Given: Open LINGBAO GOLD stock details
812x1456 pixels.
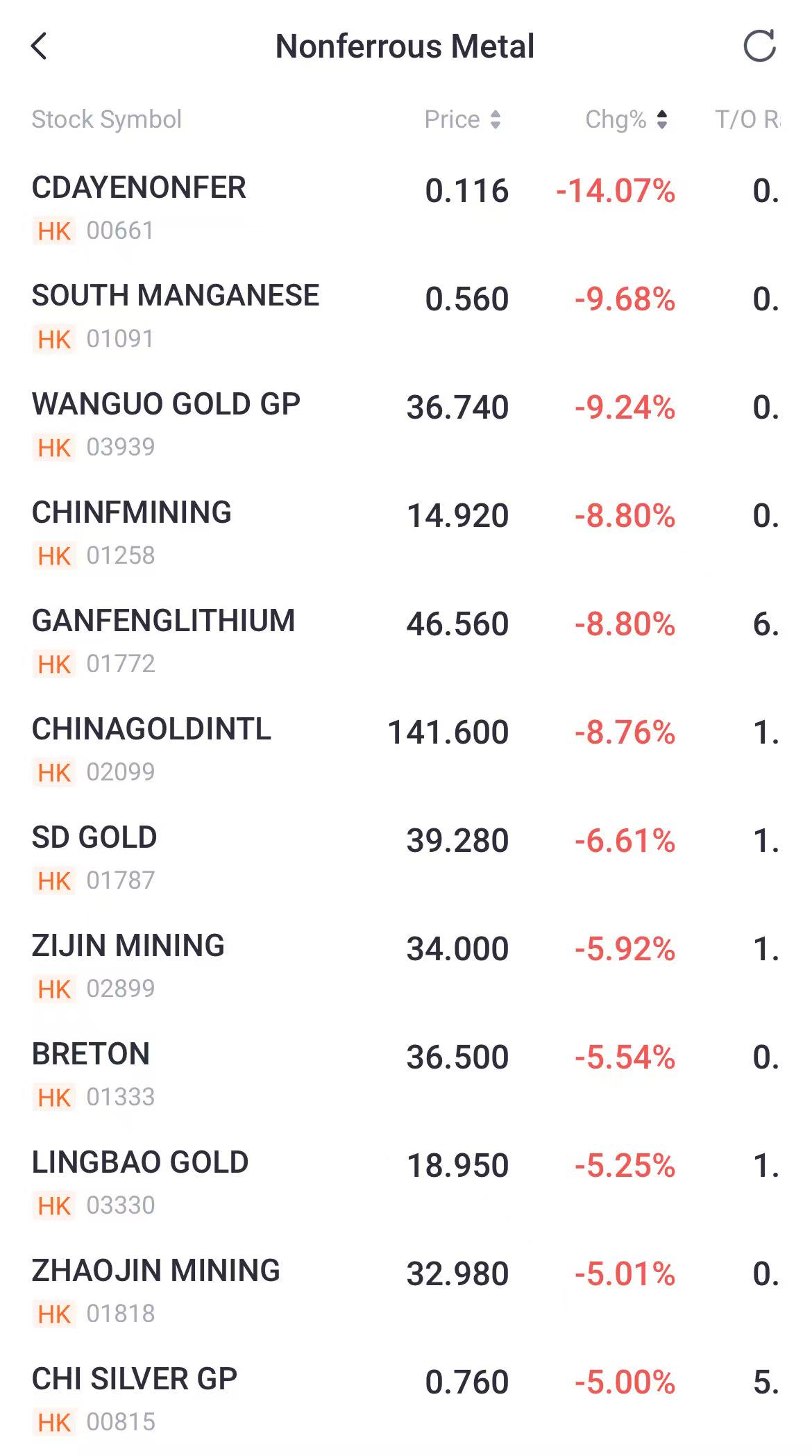Looking at the screenshot, I should tap(406, 1183).
